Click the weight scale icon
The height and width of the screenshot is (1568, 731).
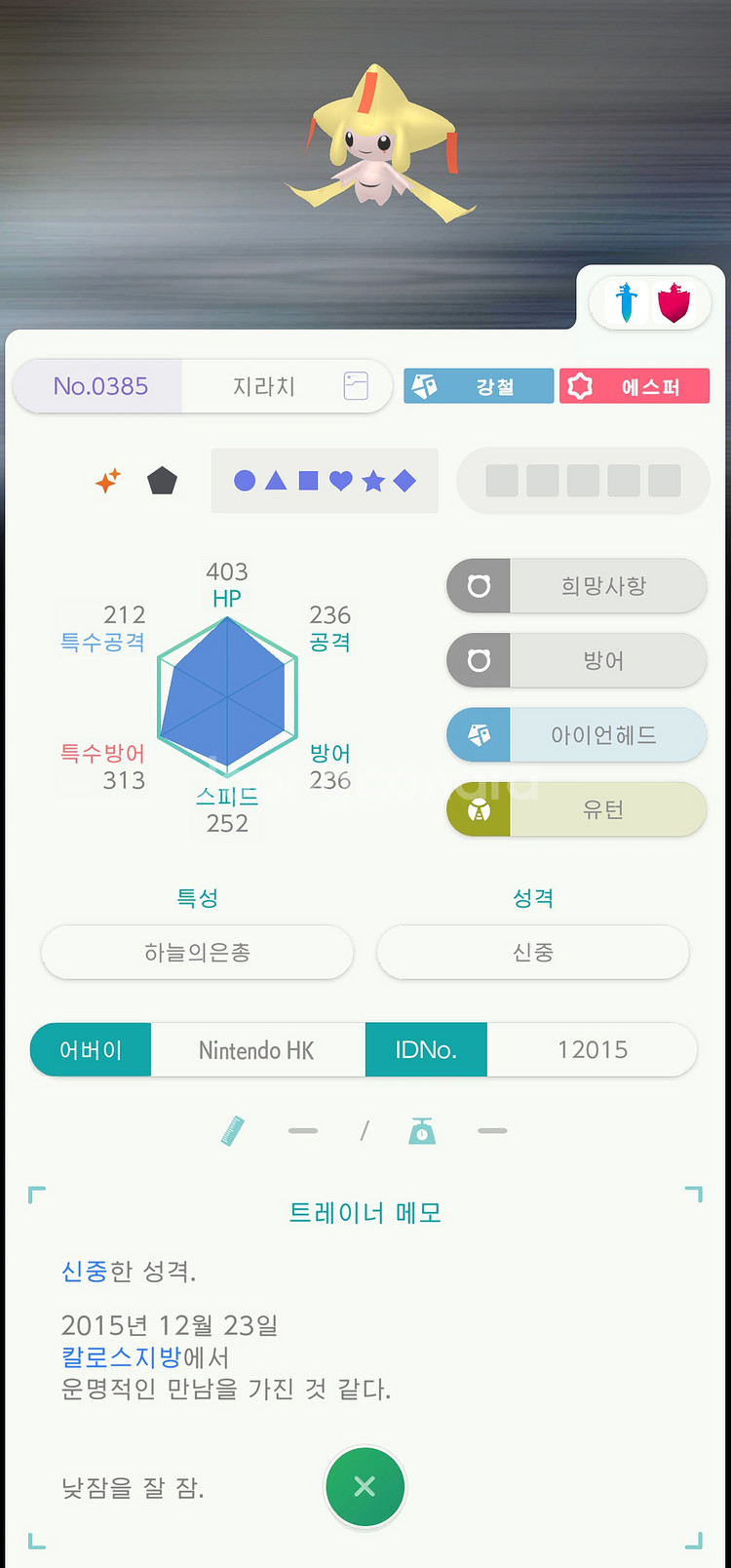tap(423, 1130)
